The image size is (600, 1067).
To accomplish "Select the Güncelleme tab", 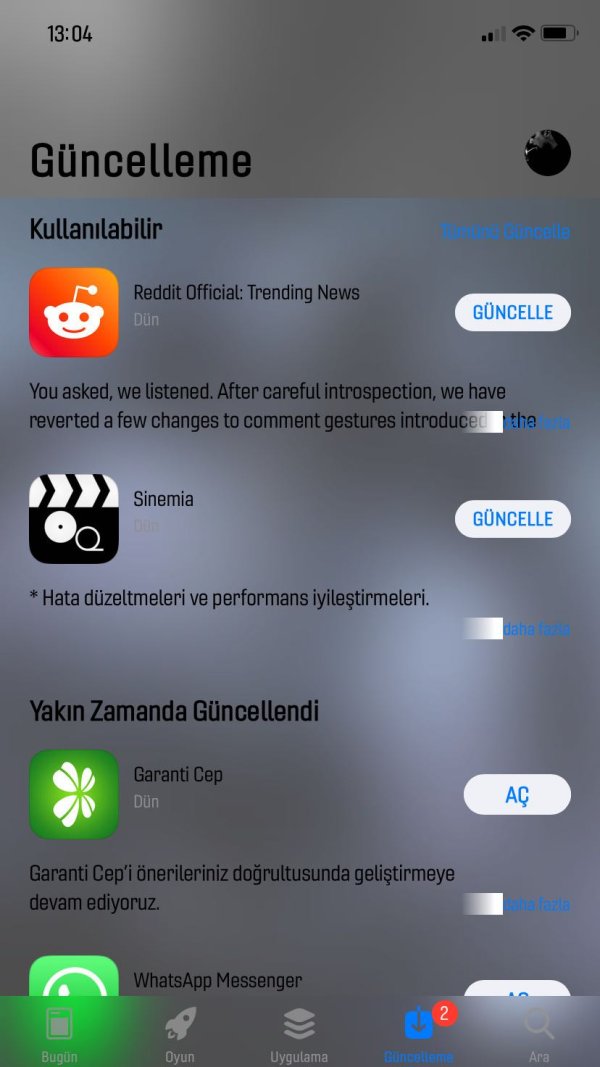I will click(419, 1034).
